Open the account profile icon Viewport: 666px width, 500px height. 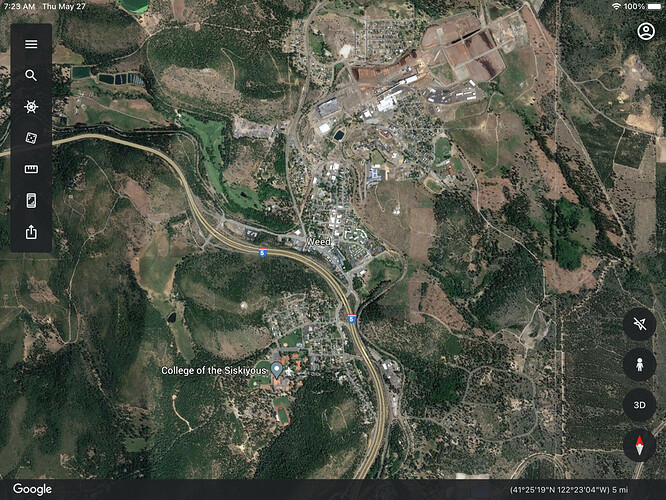tap(645, 31)
